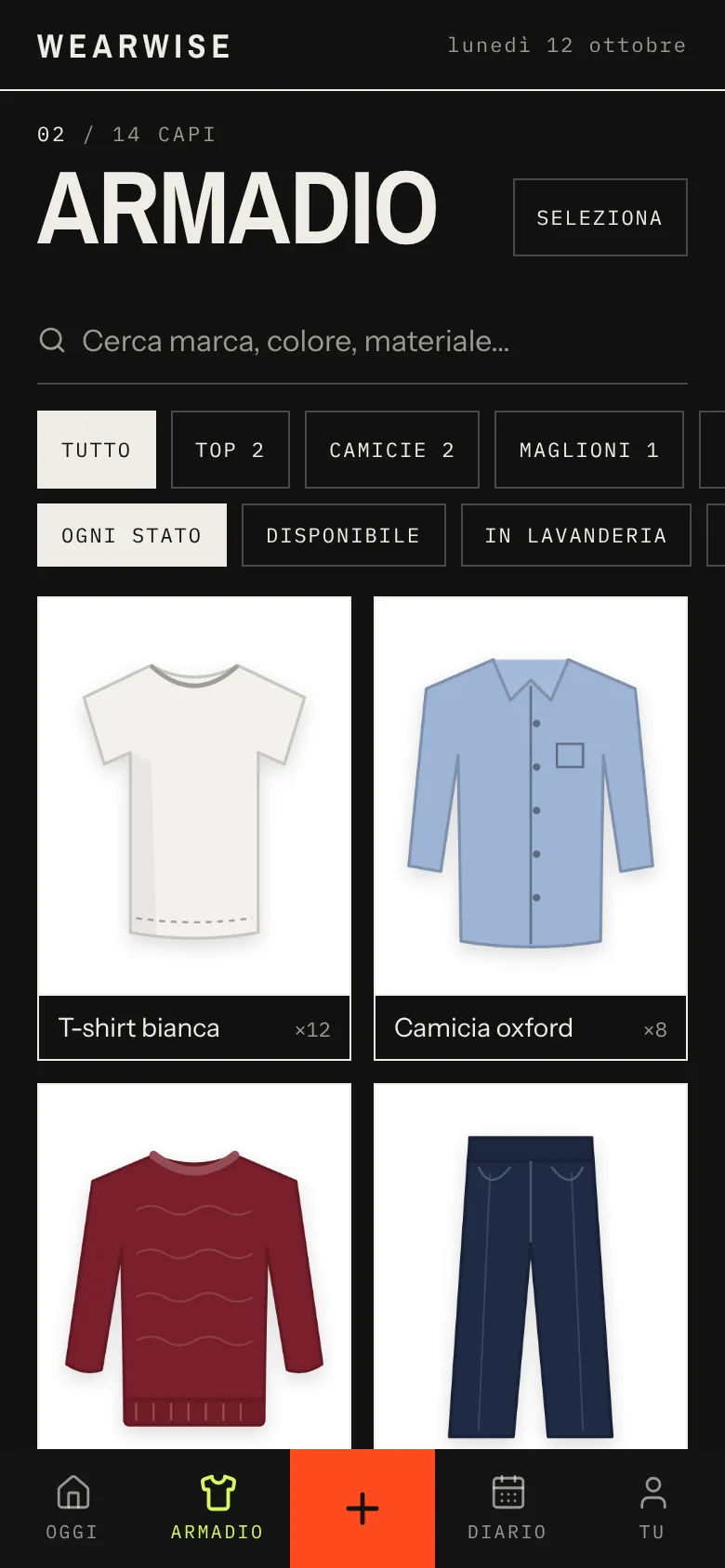Switch to the Armadio tab

click(217, 1509)
